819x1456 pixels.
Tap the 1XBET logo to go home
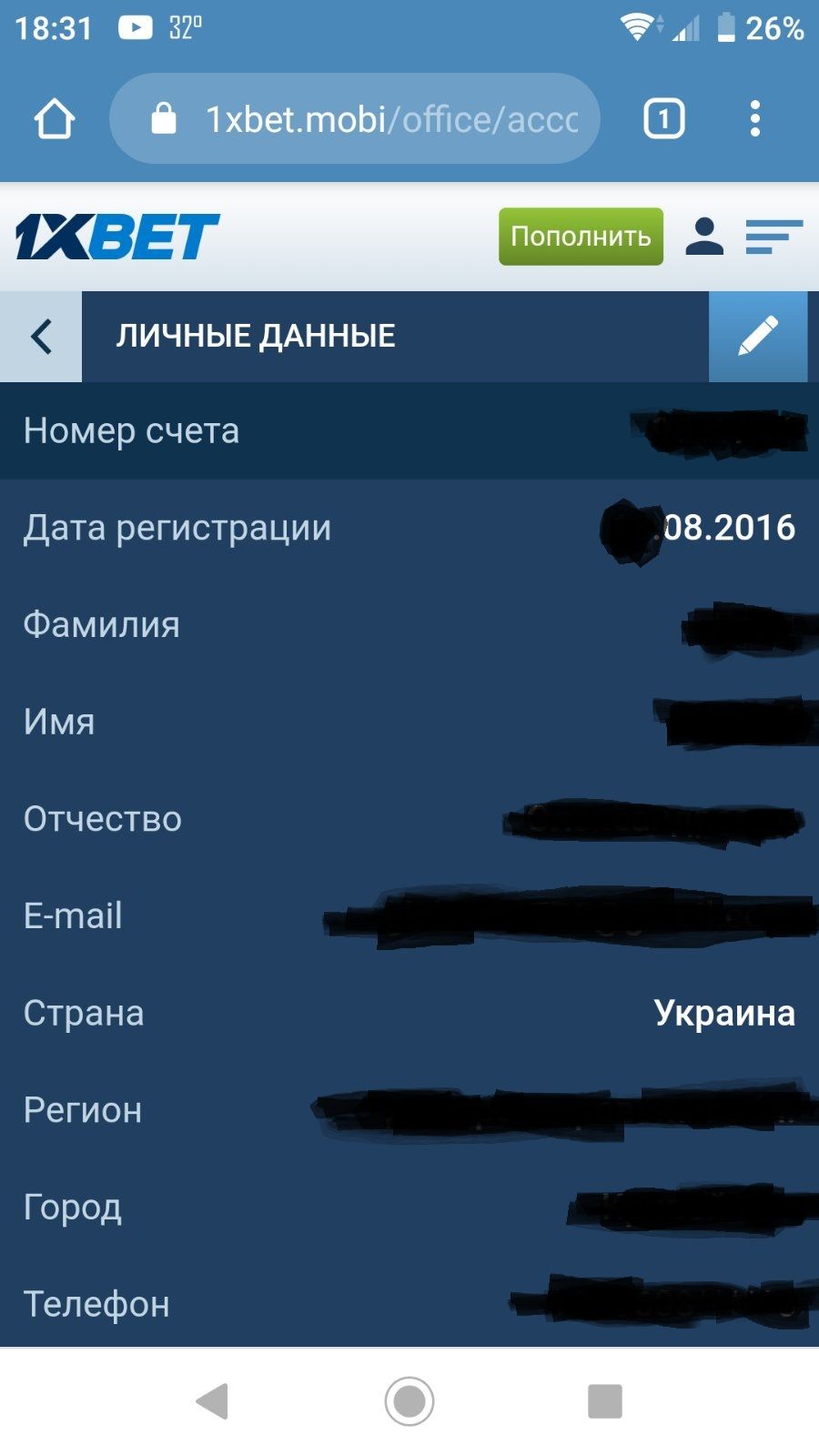pyautogui.click(x=117, y=237)
